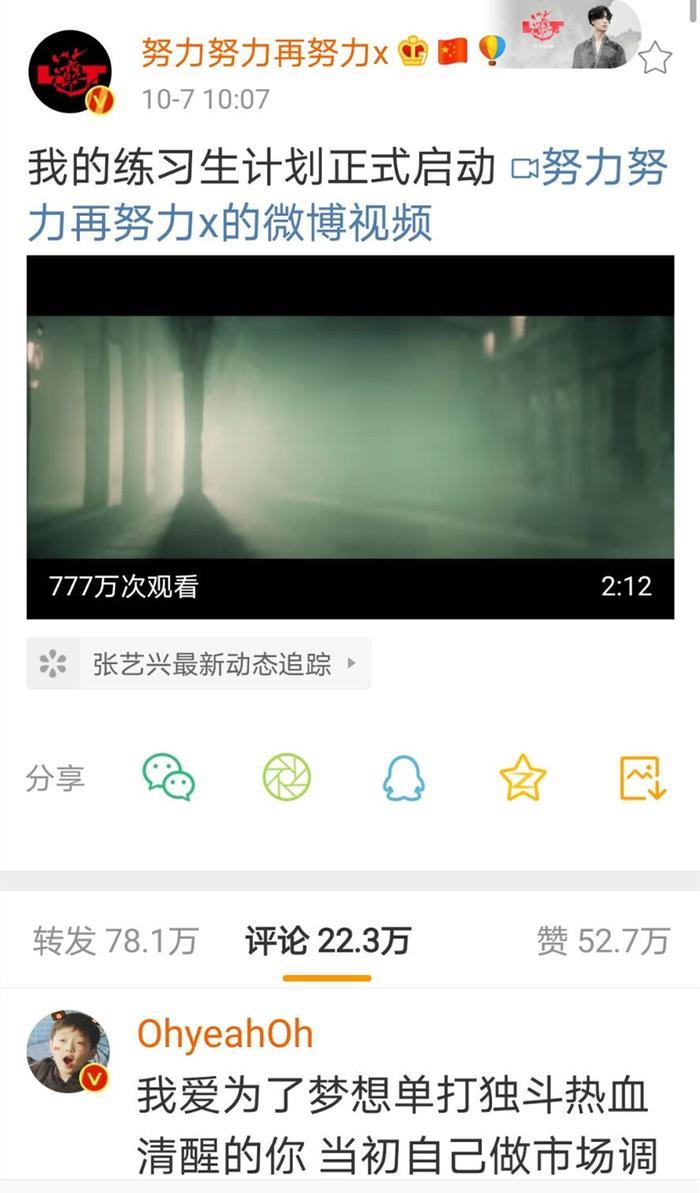Share the post to WeChat
Image resolution: width=700 pixels, height=1193 pixels.
[x=168, y=777]
